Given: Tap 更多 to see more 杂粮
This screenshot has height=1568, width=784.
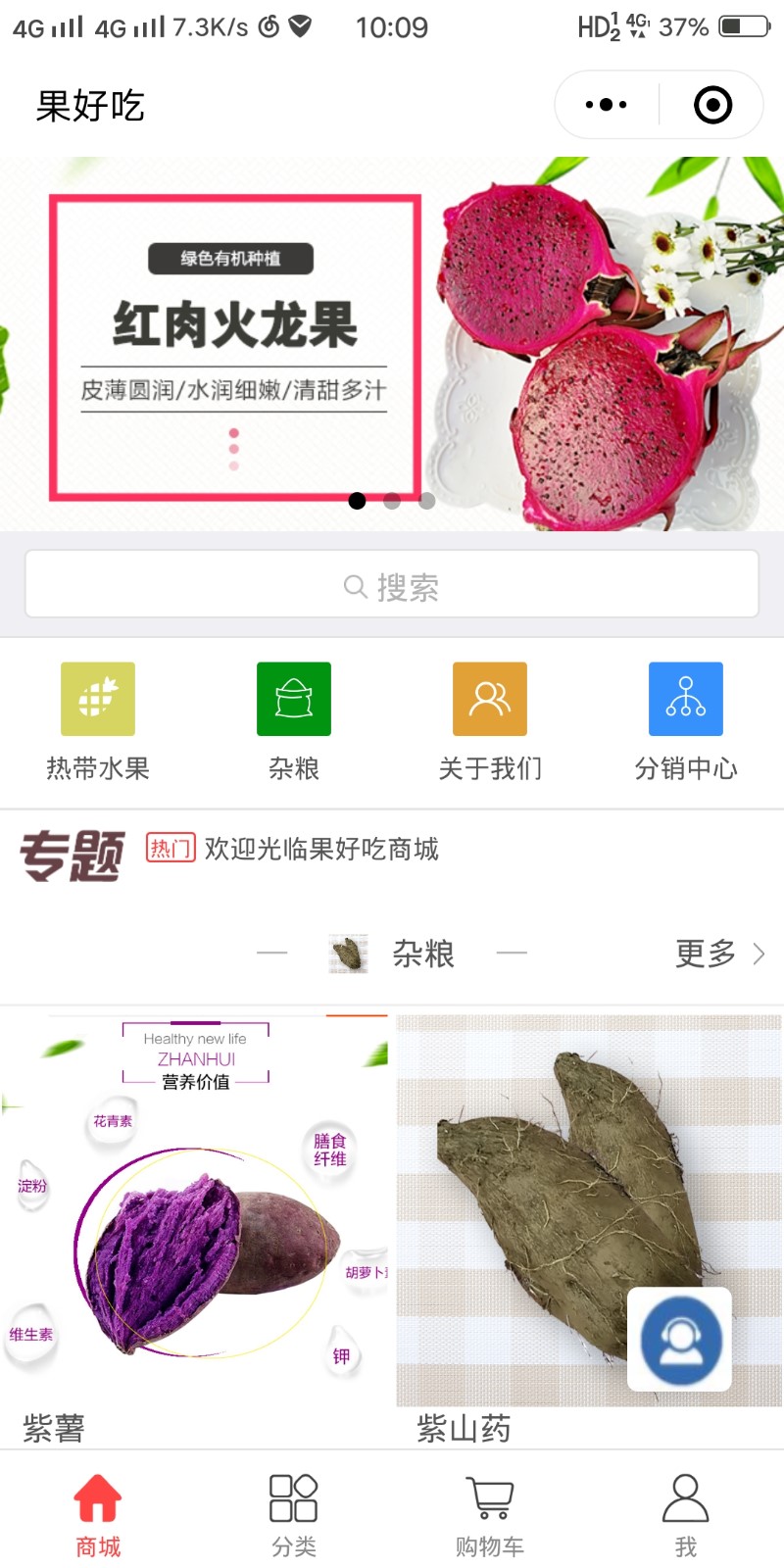Looking at the screenshot, I should 718,954.
